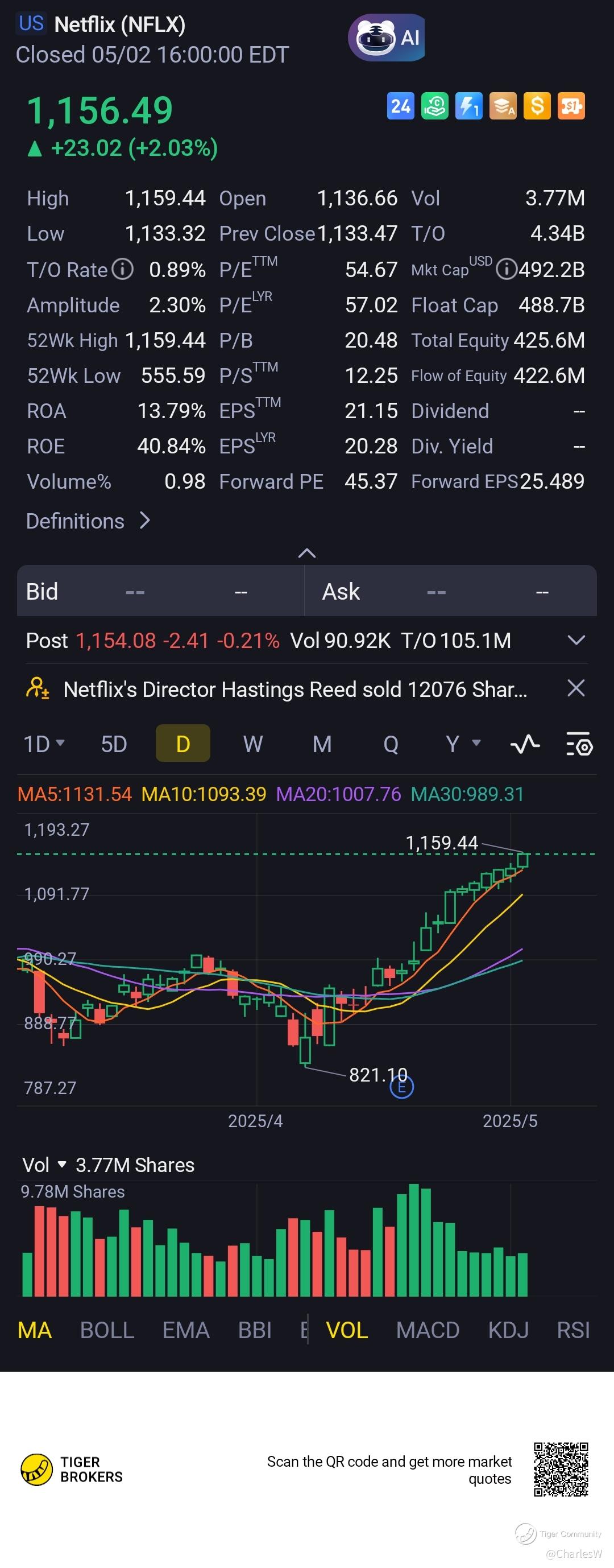Screen dimensions: 614x1568
Task: Expand the Post market row
Action: point(575,641)
